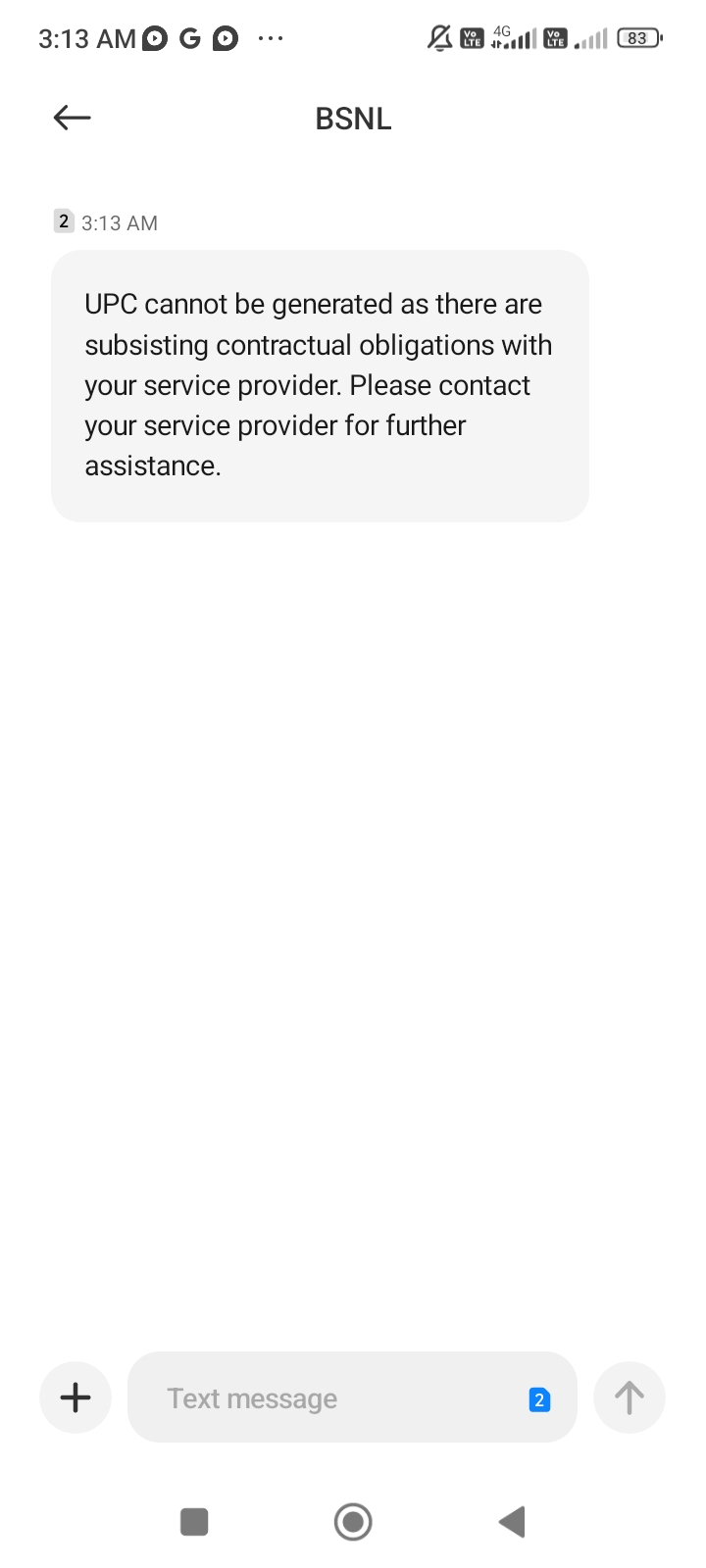Focus the Text message field

click(324, 1398)
